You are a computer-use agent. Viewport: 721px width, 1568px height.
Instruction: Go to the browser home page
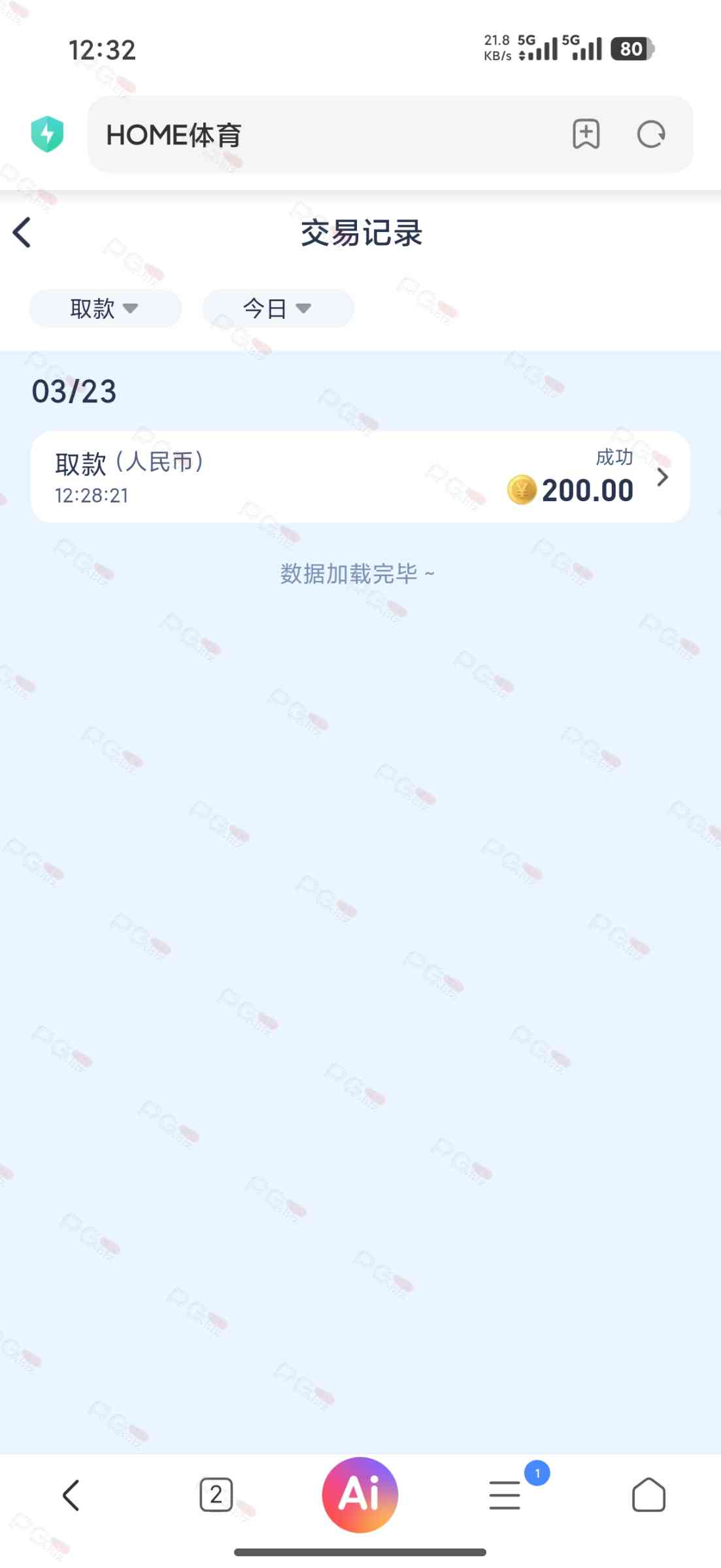pyautogui.click(x=648, y=1495)
